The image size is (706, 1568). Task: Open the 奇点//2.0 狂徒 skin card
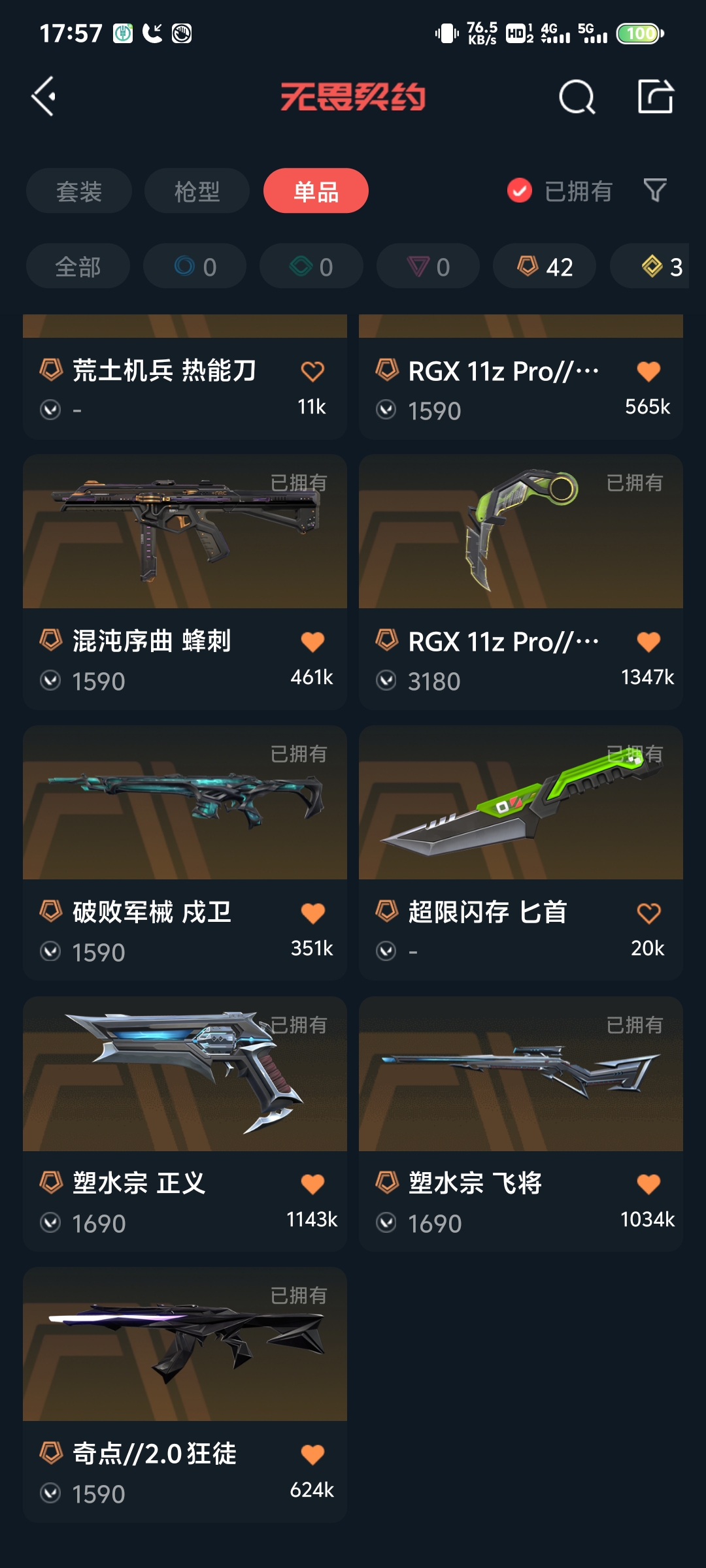[185, 1395]
